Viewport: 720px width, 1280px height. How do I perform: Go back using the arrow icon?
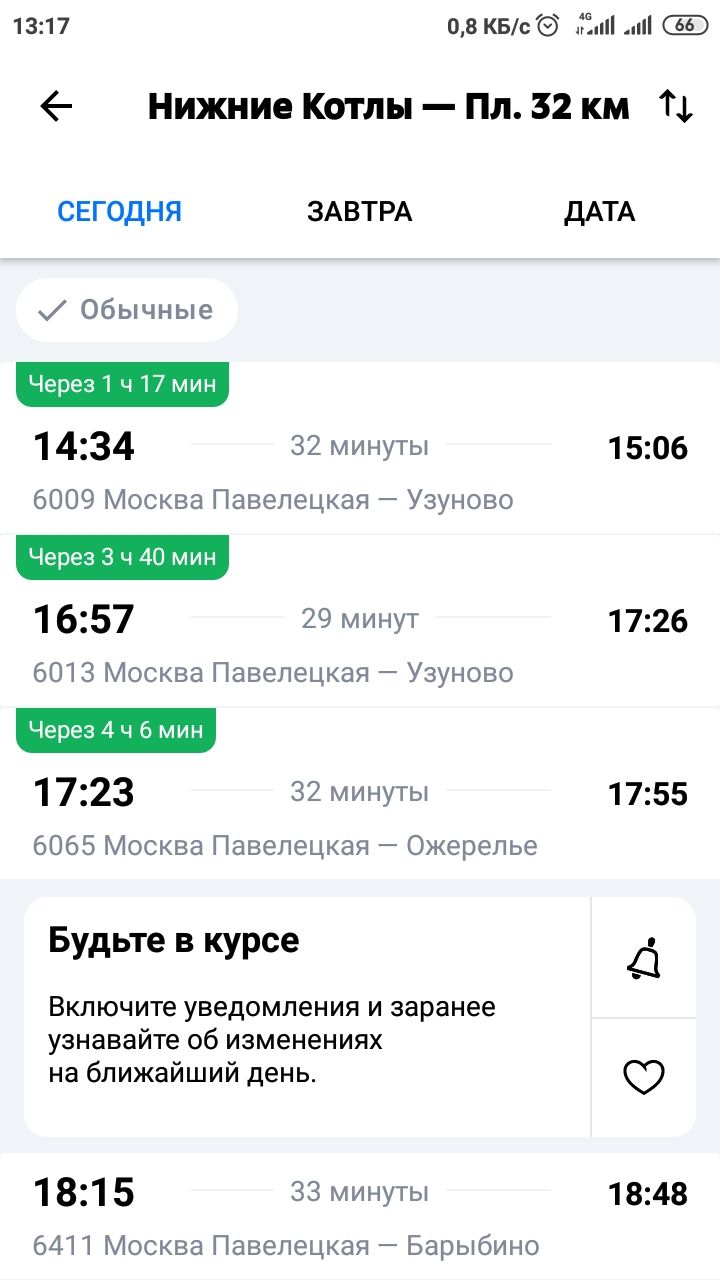(56, 107)
